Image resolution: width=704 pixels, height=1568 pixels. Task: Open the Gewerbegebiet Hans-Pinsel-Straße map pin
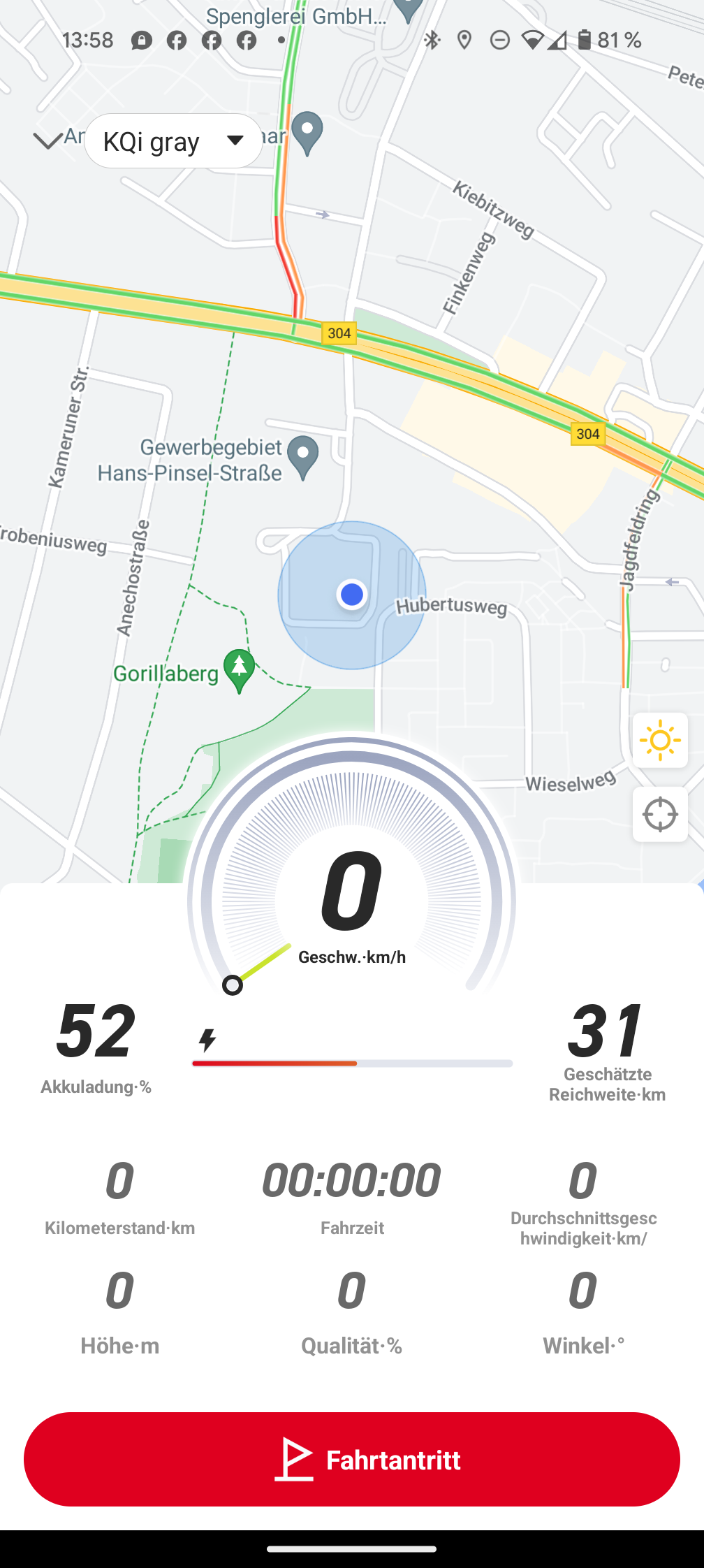303,458
